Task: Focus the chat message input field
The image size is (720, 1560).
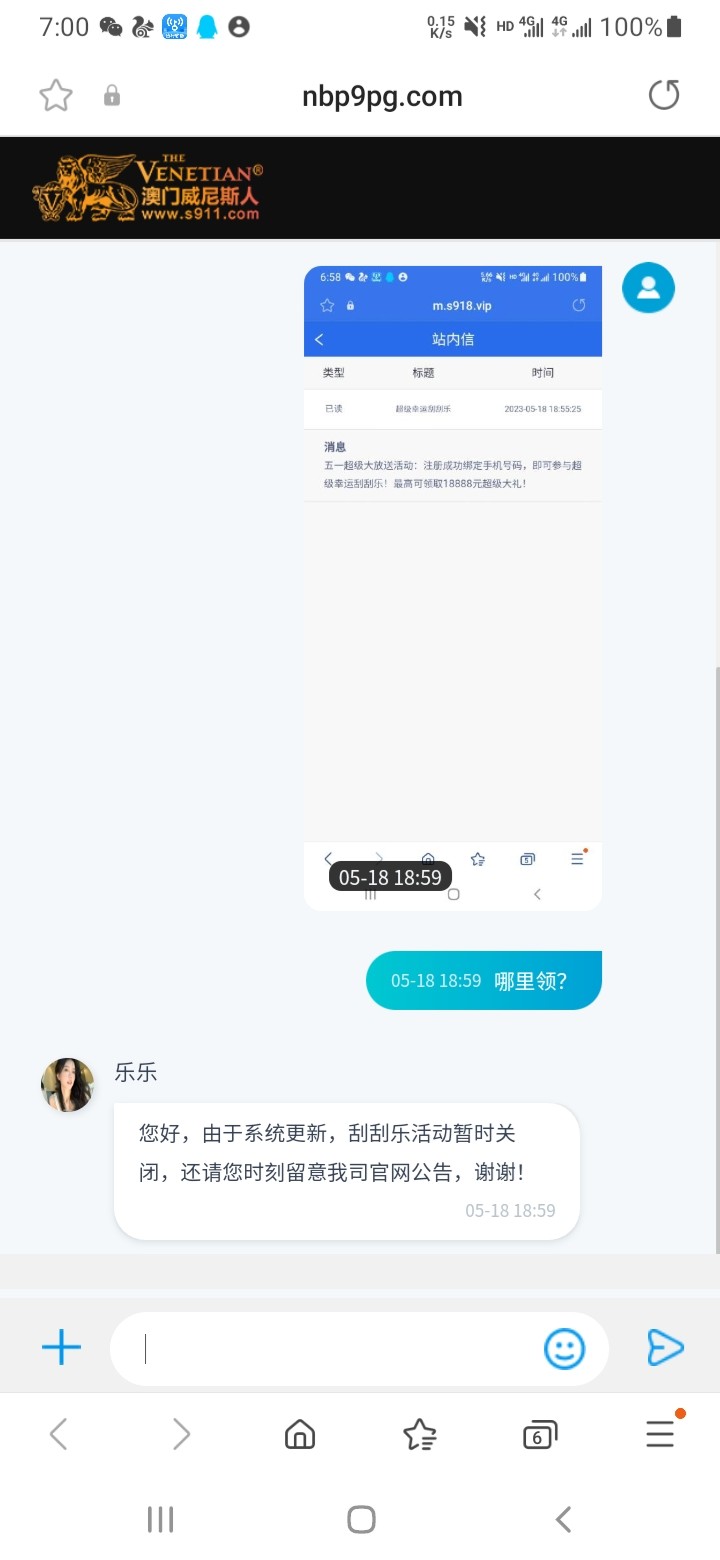Action: 330,1349
